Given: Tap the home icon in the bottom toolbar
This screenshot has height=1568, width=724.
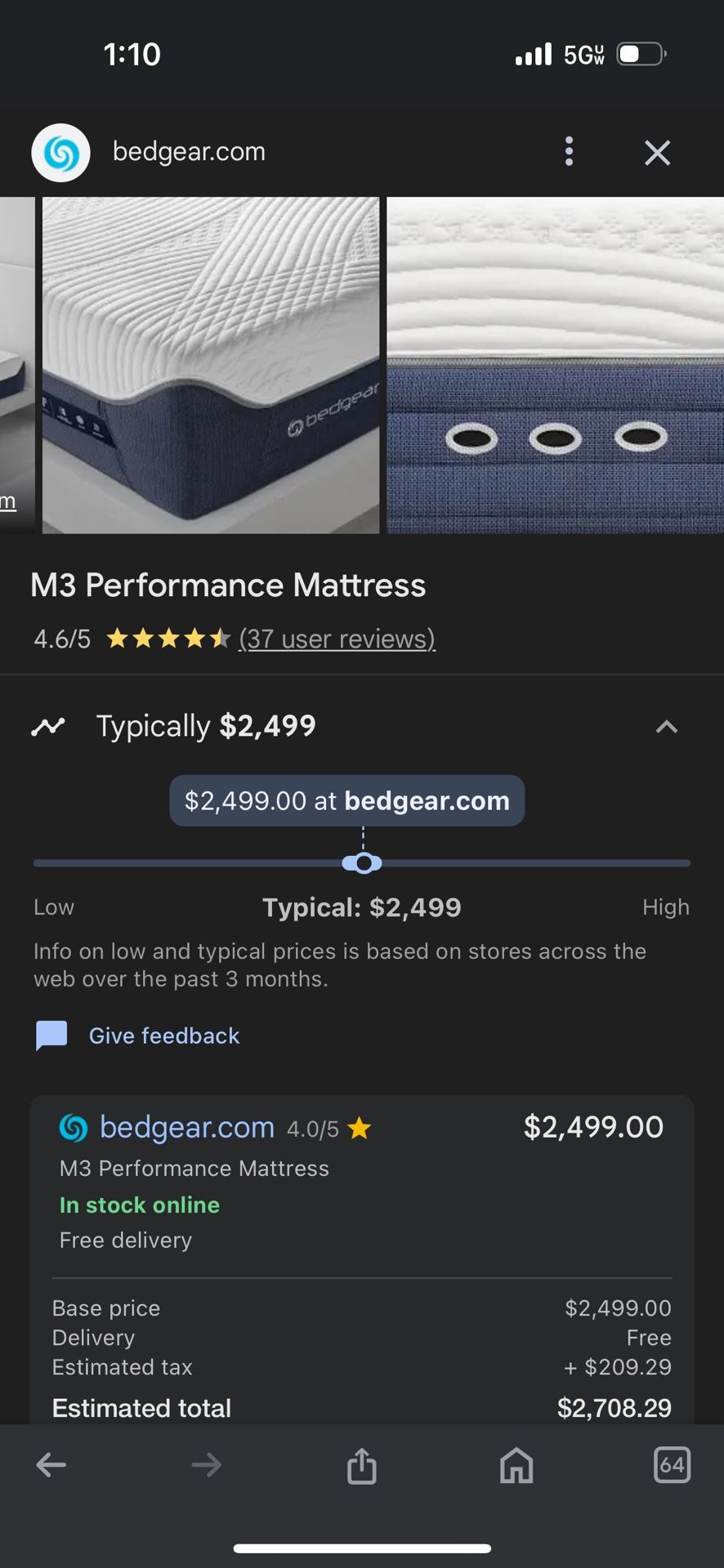Looking at the screenshot, I should tap(516, 1464).
